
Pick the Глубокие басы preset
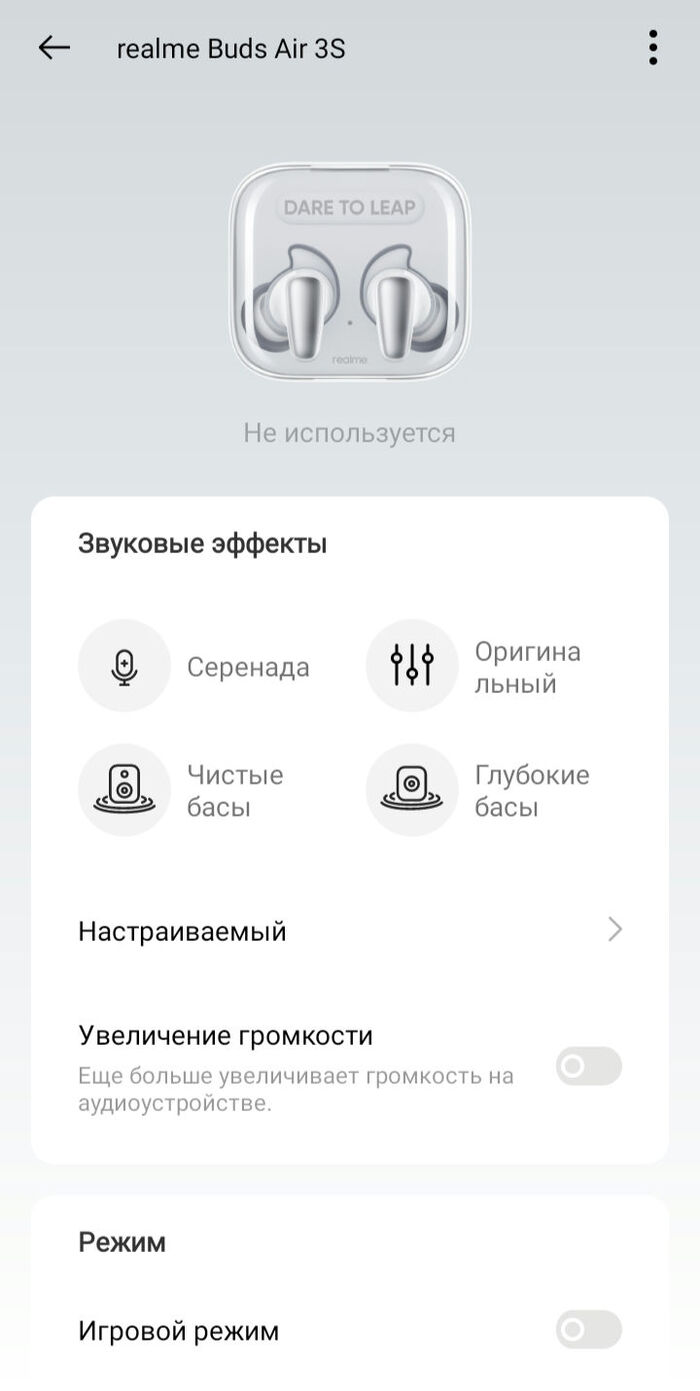[412, 790]
